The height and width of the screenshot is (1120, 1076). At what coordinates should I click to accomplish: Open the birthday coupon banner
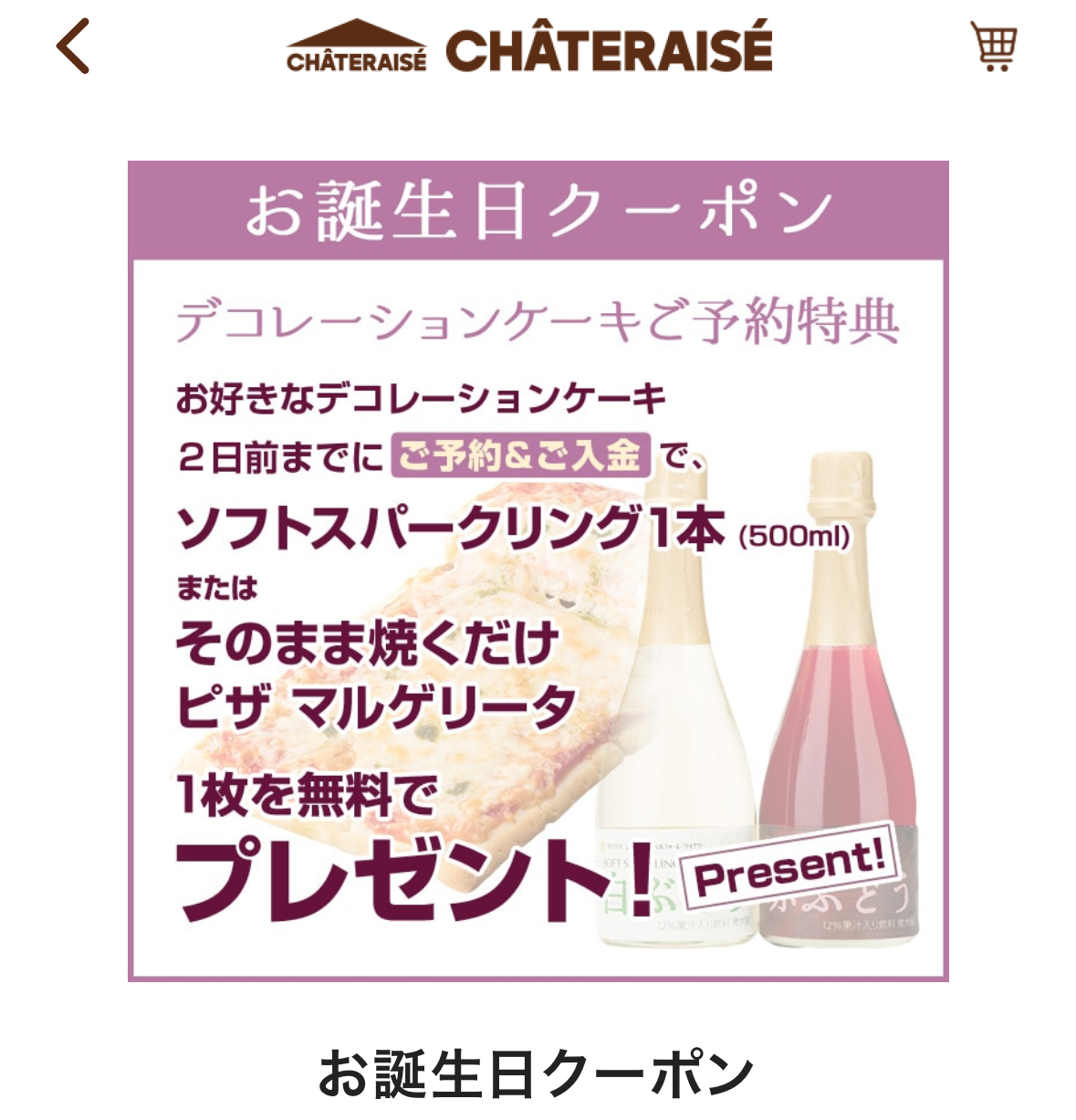538,570
